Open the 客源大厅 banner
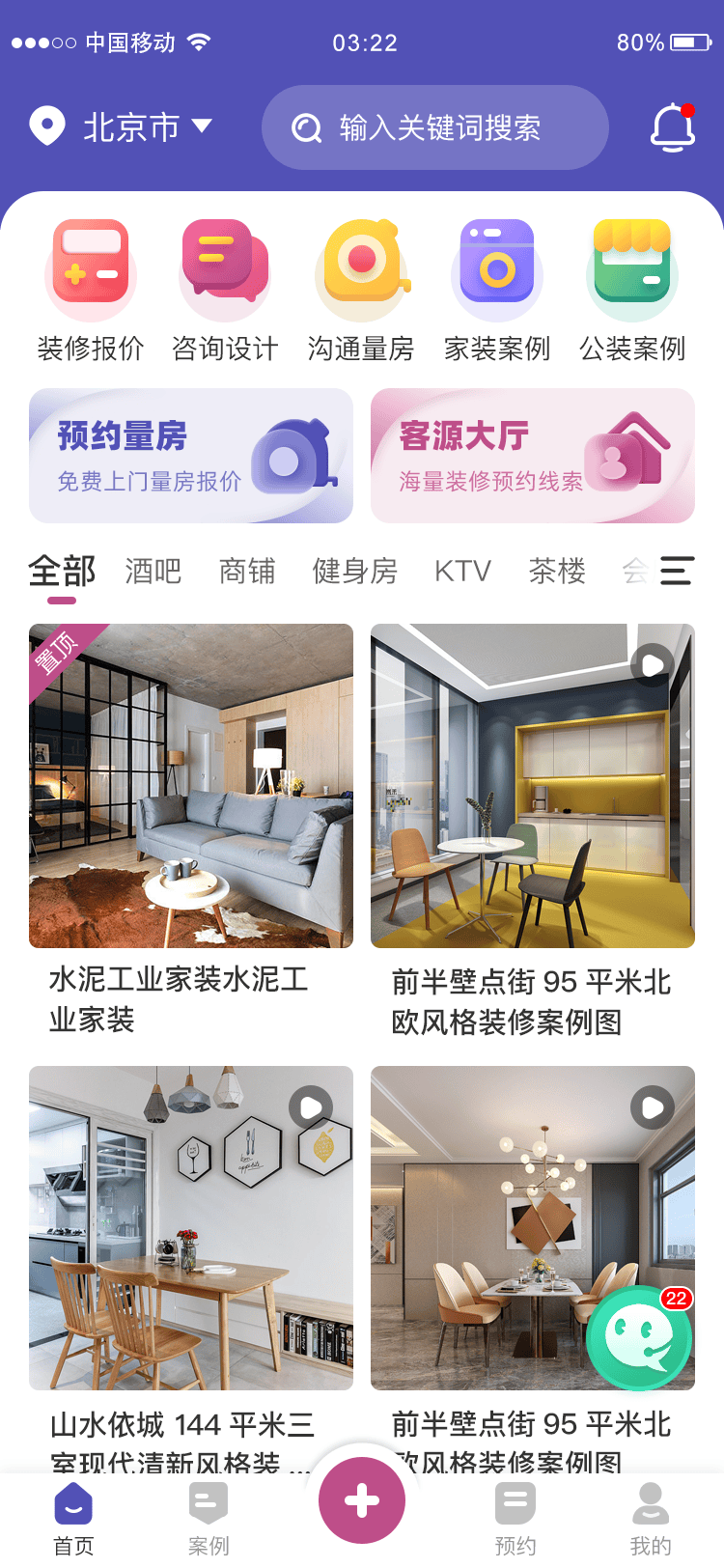 point(533,456)
